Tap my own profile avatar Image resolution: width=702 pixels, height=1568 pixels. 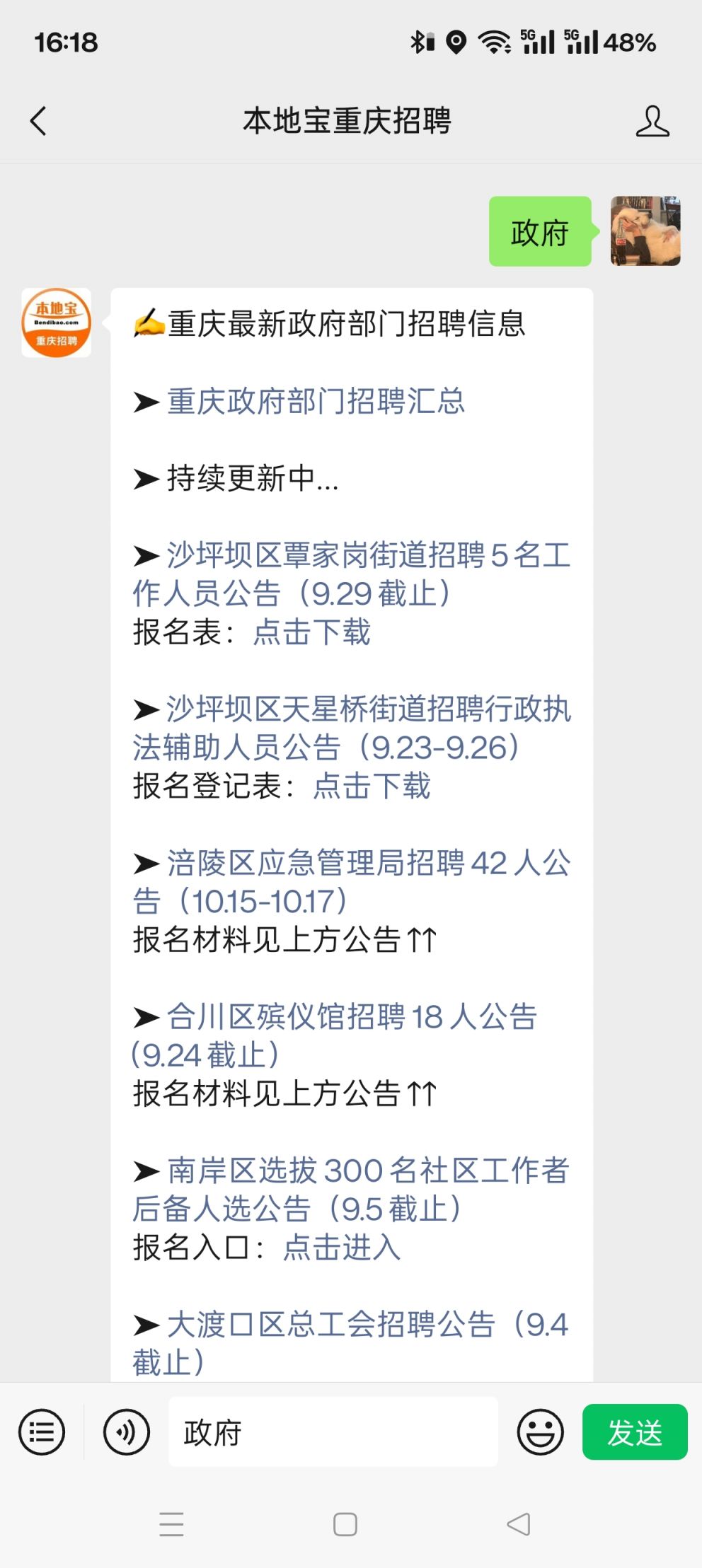pos(645,231)
